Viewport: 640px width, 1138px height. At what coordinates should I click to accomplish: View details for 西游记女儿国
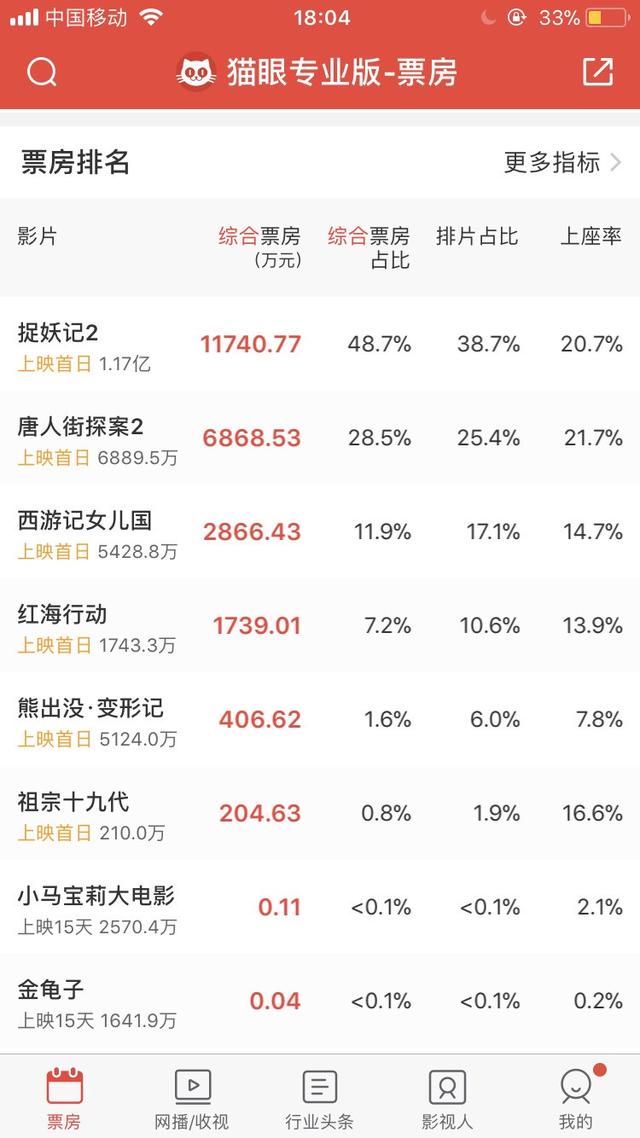tap(320, 532)
